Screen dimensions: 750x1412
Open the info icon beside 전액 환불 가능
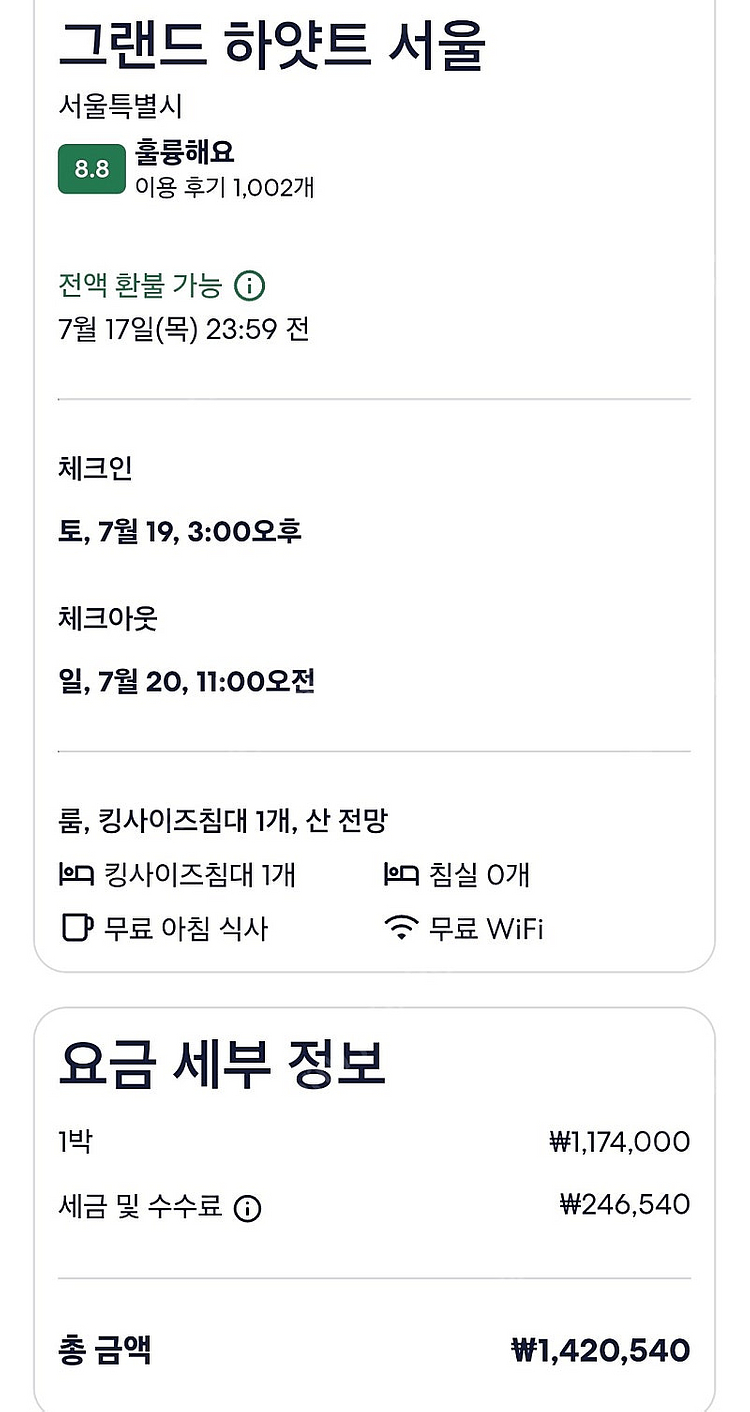[x=249, y=287]
